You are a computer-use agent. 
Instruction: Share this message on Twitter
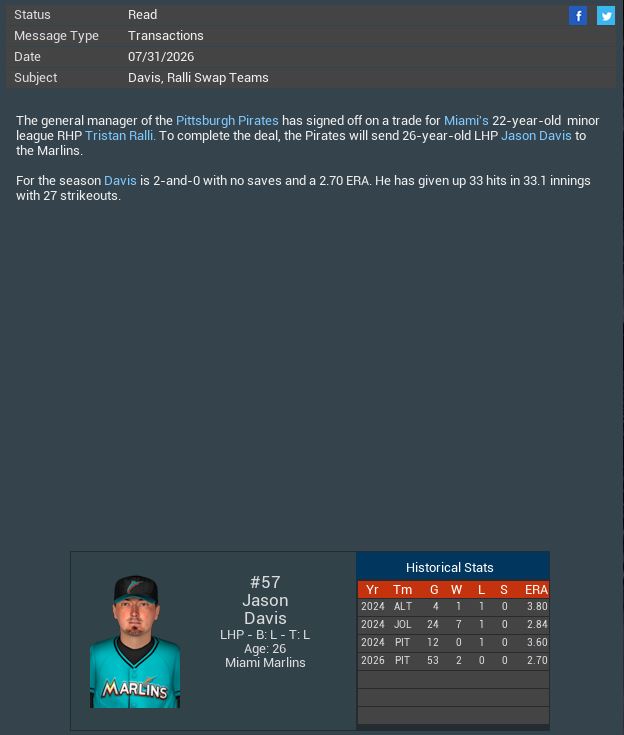(x=606, y=15)
